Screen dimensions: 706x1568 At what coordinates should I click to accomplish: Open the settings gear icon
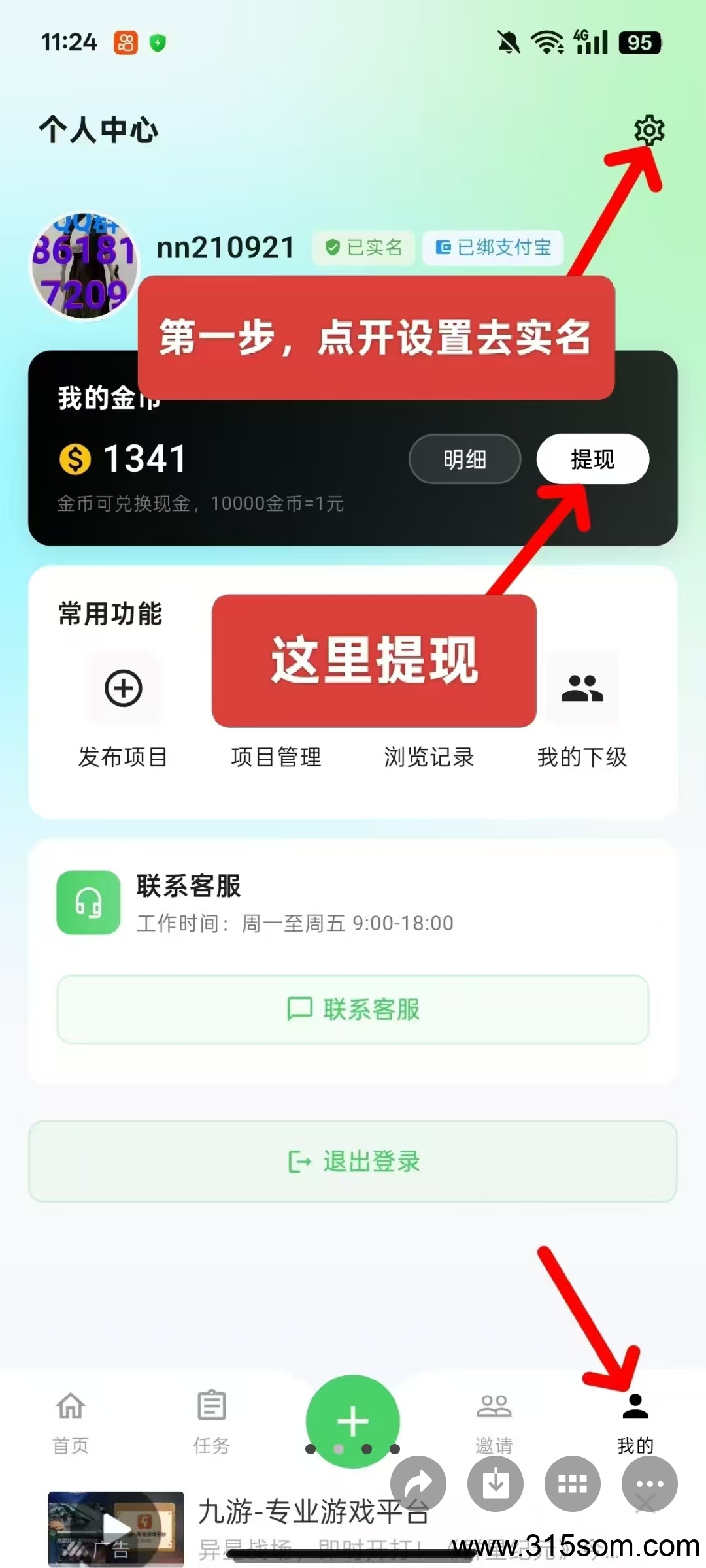click(649, 131)
